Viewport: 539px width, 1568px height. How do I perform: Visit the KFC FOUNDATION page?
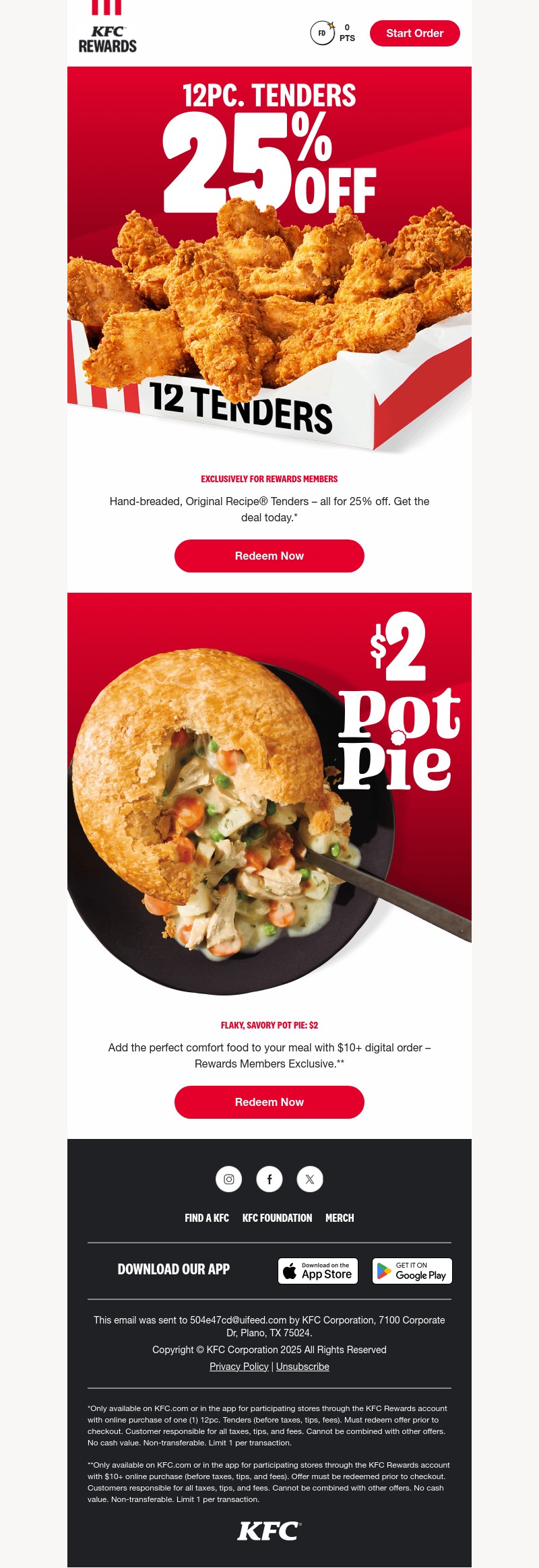(276, 1218)
